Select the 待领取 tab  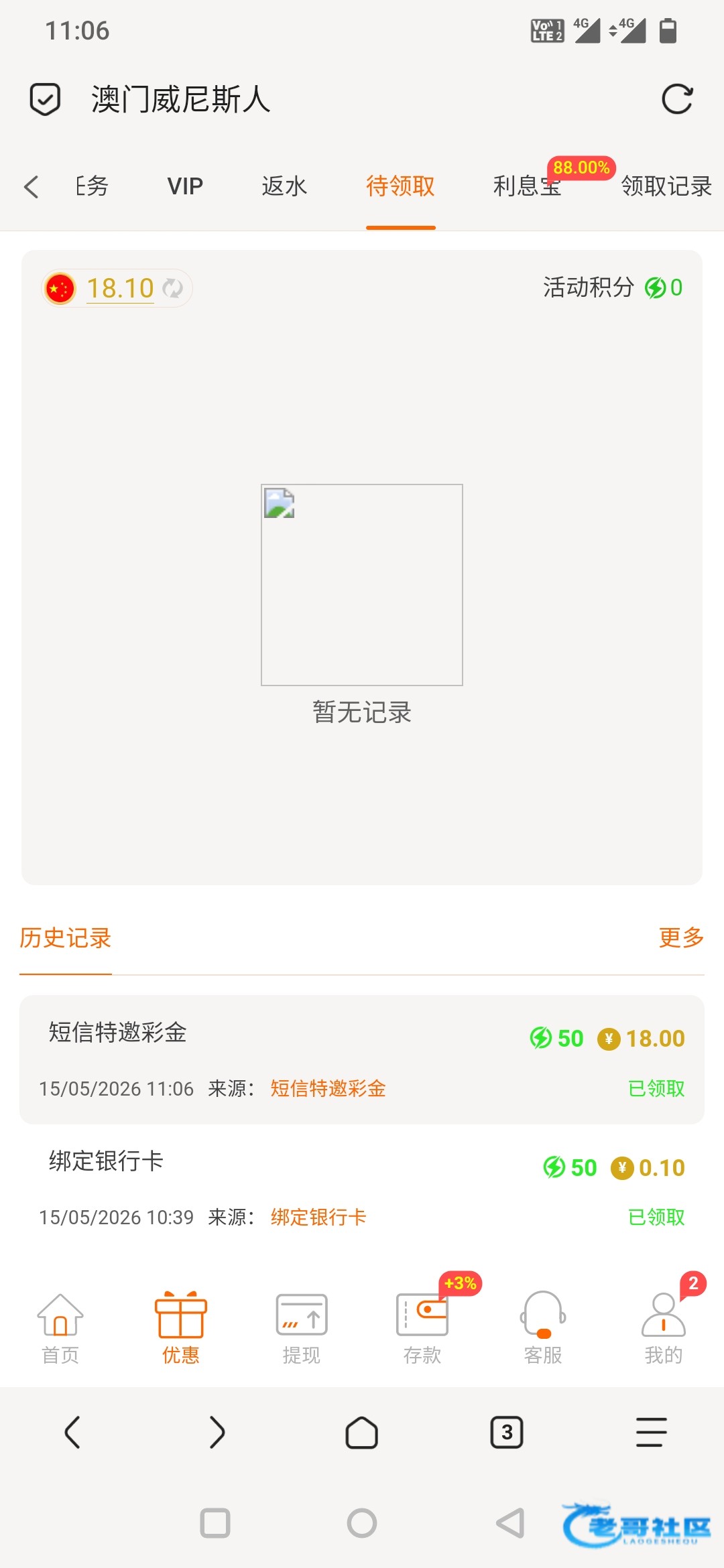pyautogui.click(x=401, y=186)
